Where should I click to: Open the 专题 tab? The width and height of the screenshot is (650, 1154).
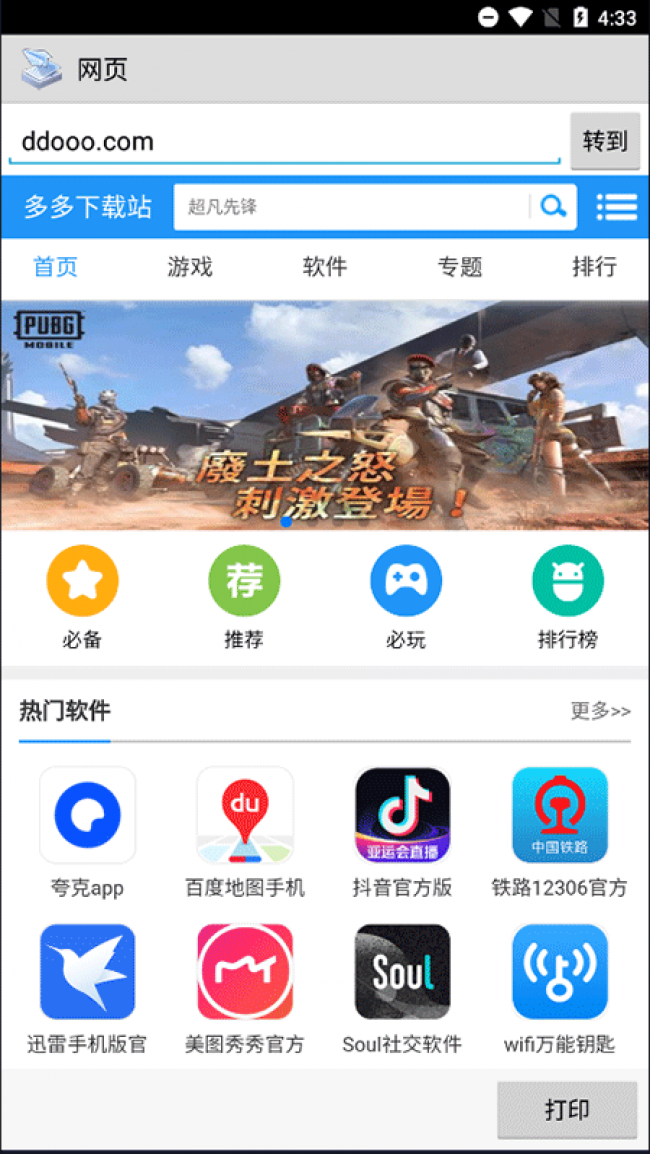click(460, 267)
